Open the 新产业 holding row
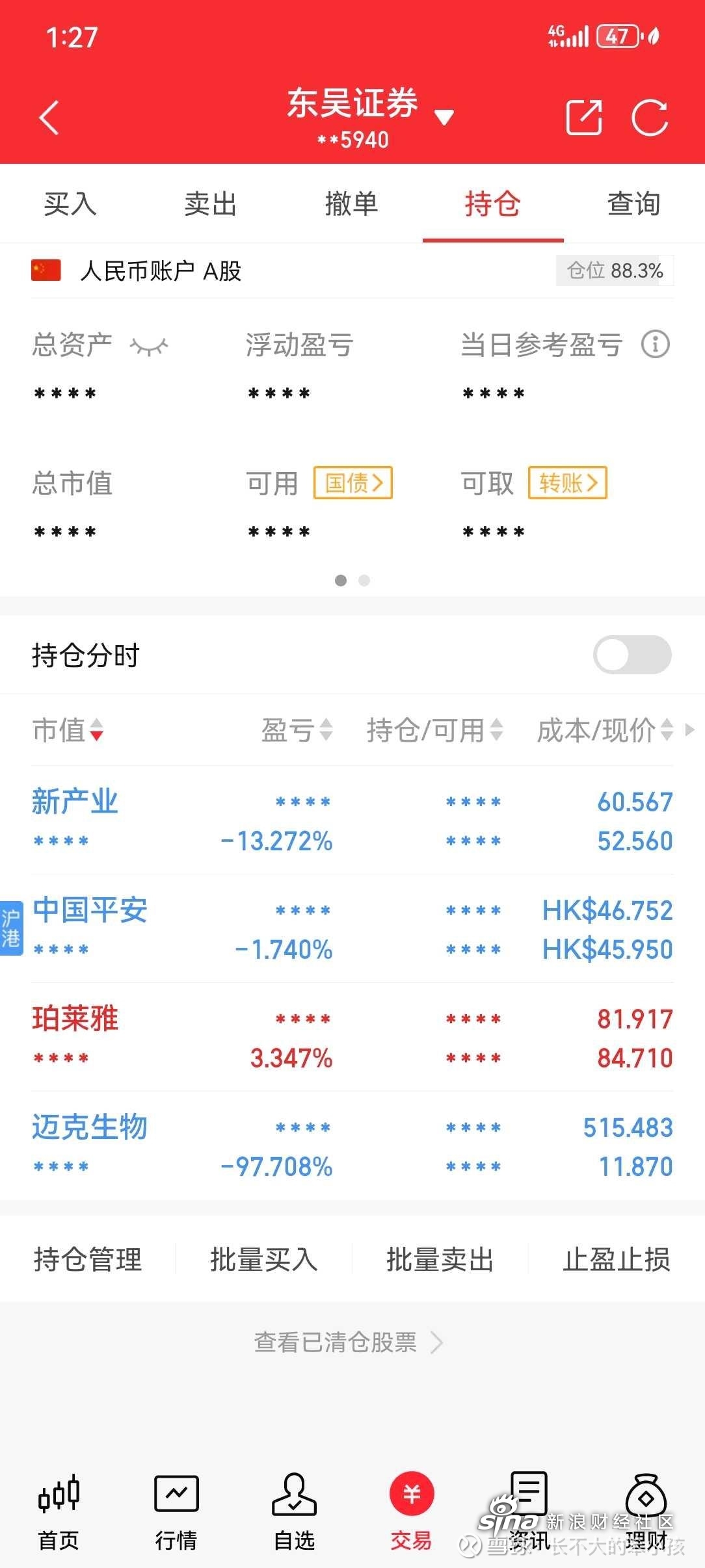The height and width of the screenshot is (1568, 705). [x=352, y=820]
